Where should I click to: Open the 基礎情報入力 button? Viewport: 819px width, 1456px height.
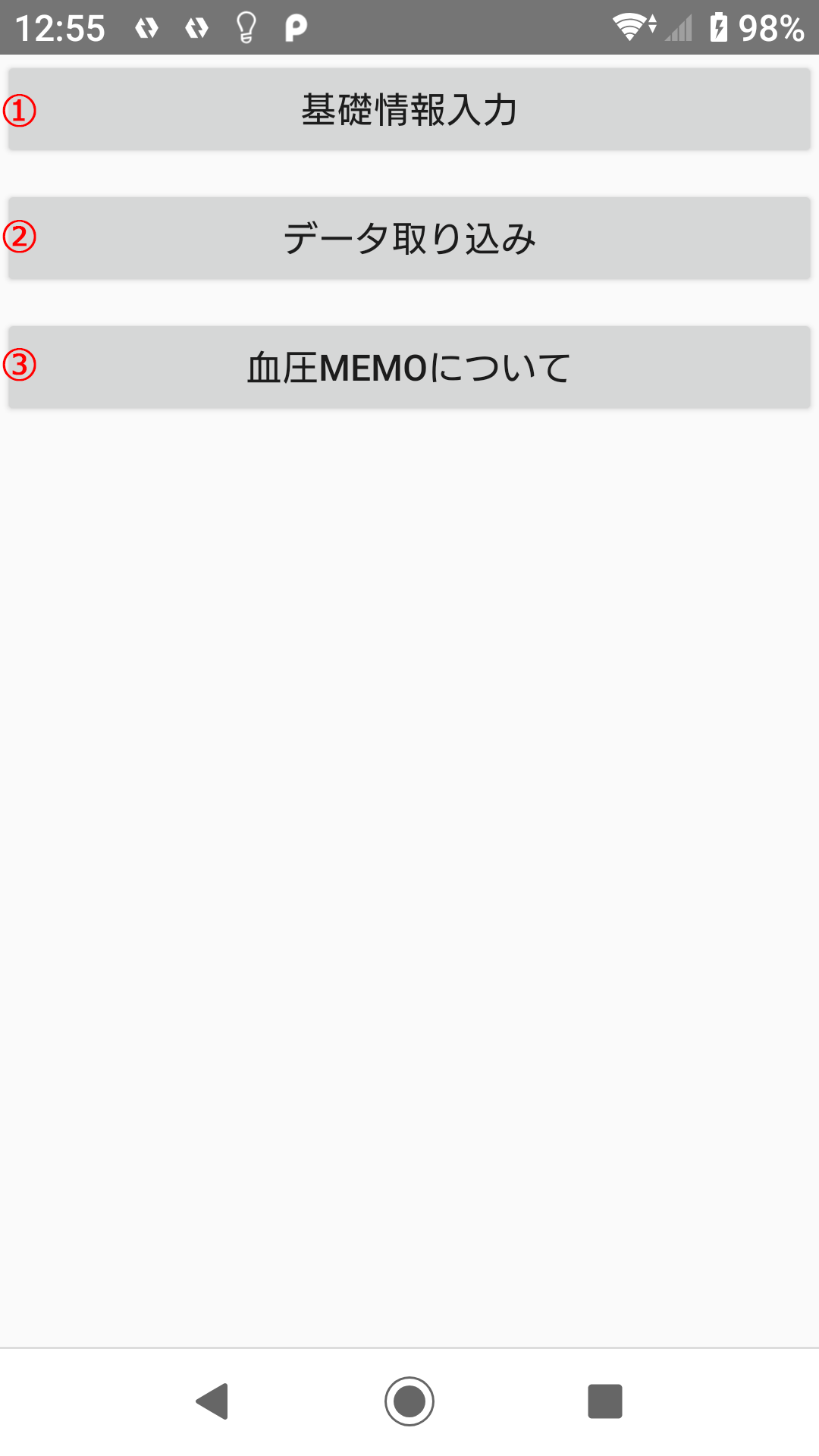(409, 109)
